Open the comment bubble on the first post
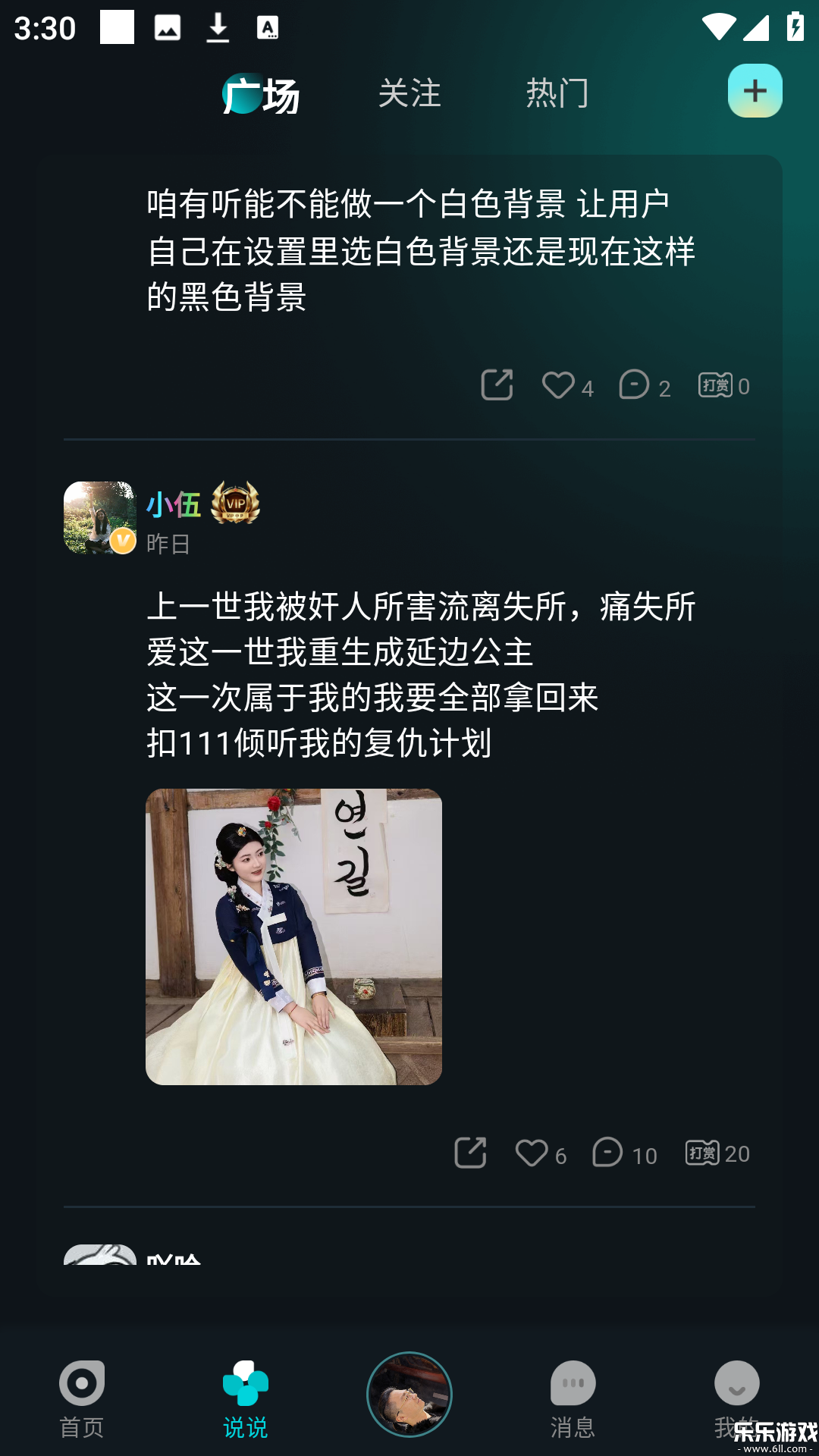This screenshot has height=1456, width=819. coord(634,385)
